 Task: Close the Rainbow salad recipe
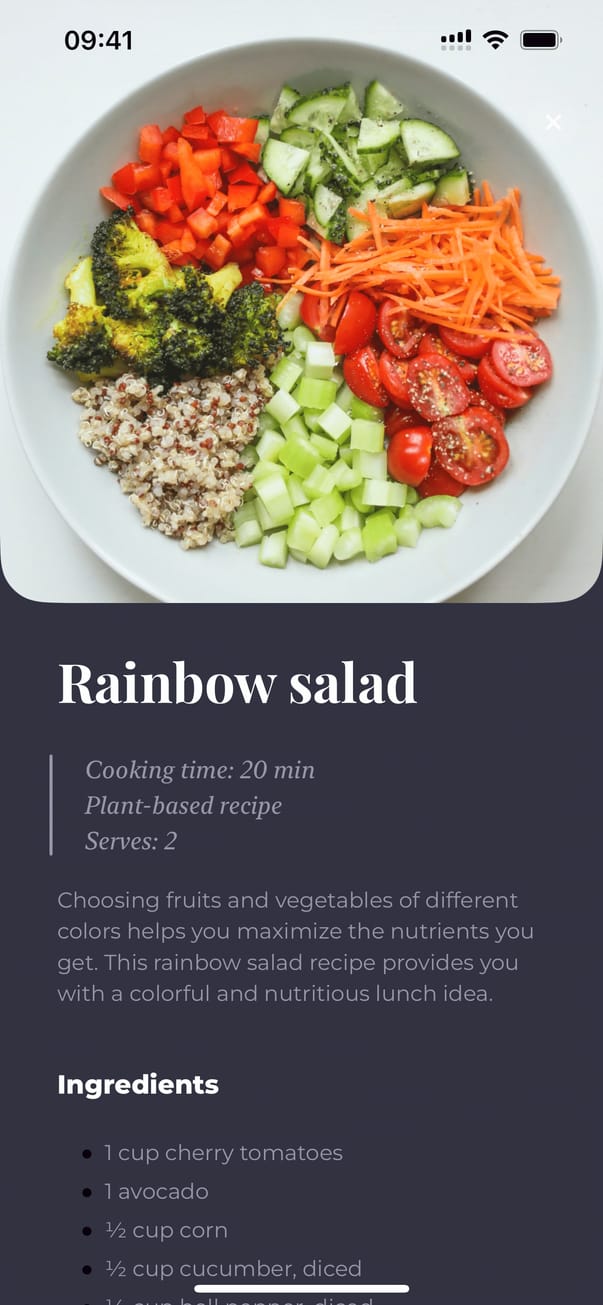point(553,122)
